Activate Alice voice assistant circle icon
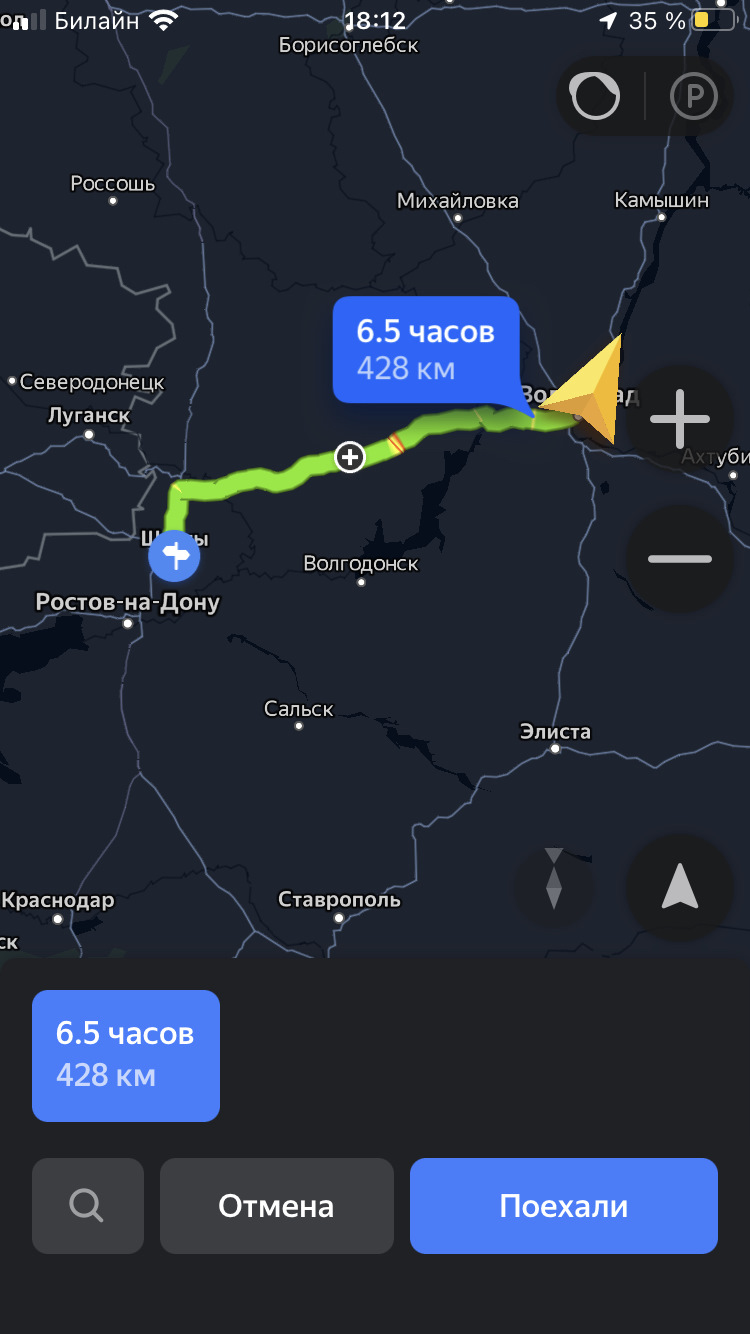This screenshot has height=1334, width=750. (x=594, y=97)
